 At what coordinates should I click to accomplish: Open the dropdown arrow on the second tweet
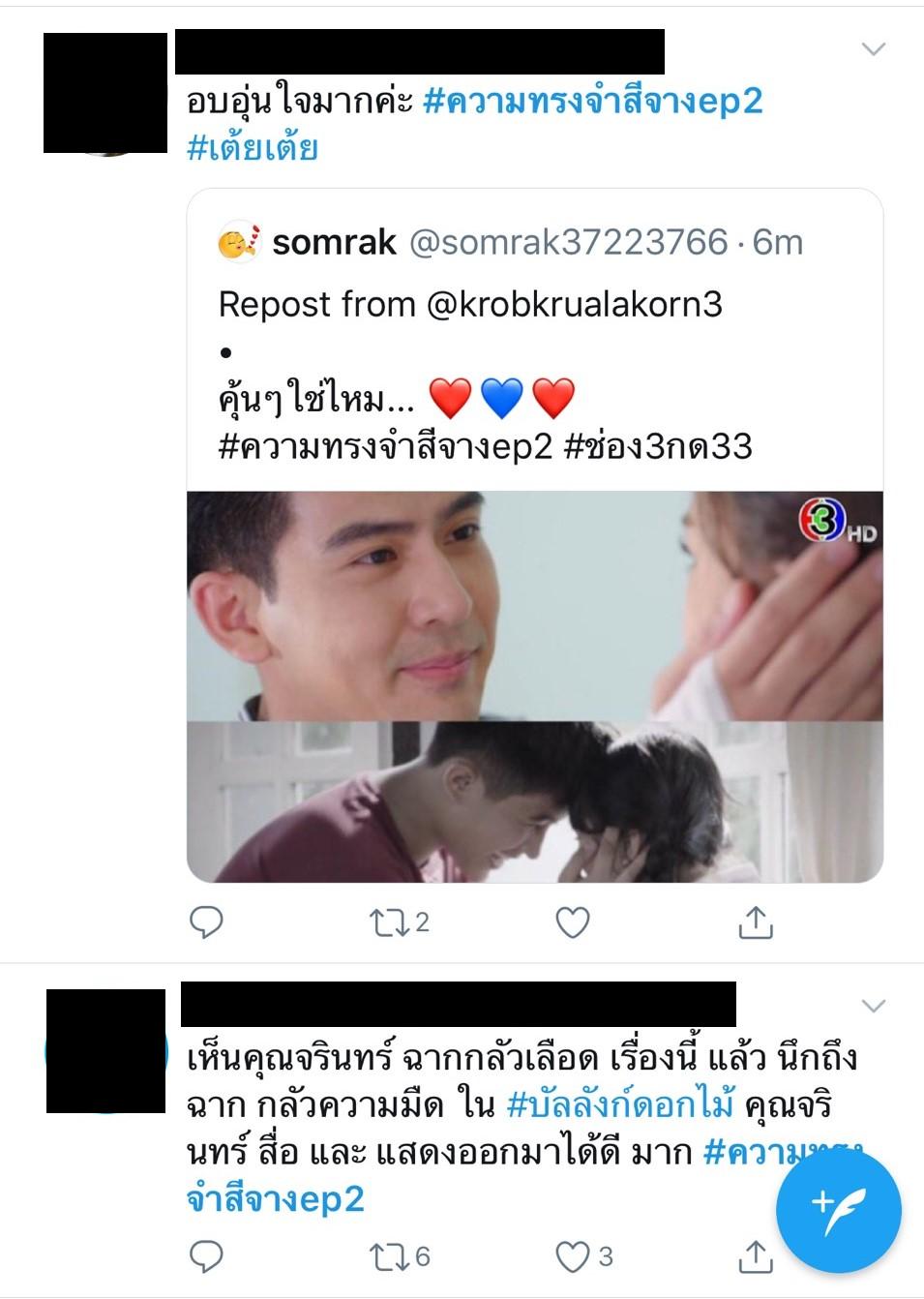[x=873, y=1007]
